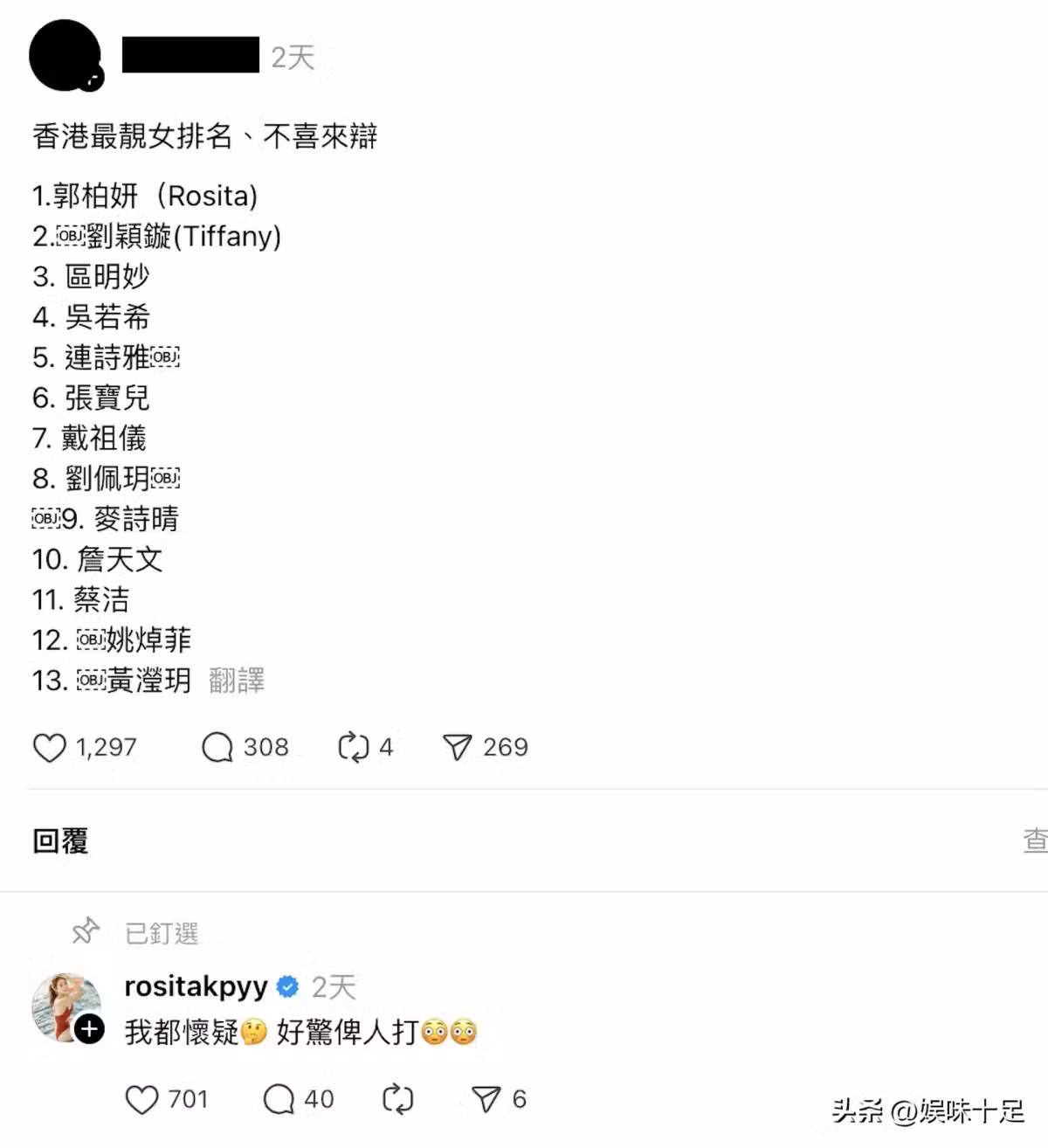Share the ranking post with 269 shares
This screenshot has height=1148, width=1048.
(x=457, y=748)
